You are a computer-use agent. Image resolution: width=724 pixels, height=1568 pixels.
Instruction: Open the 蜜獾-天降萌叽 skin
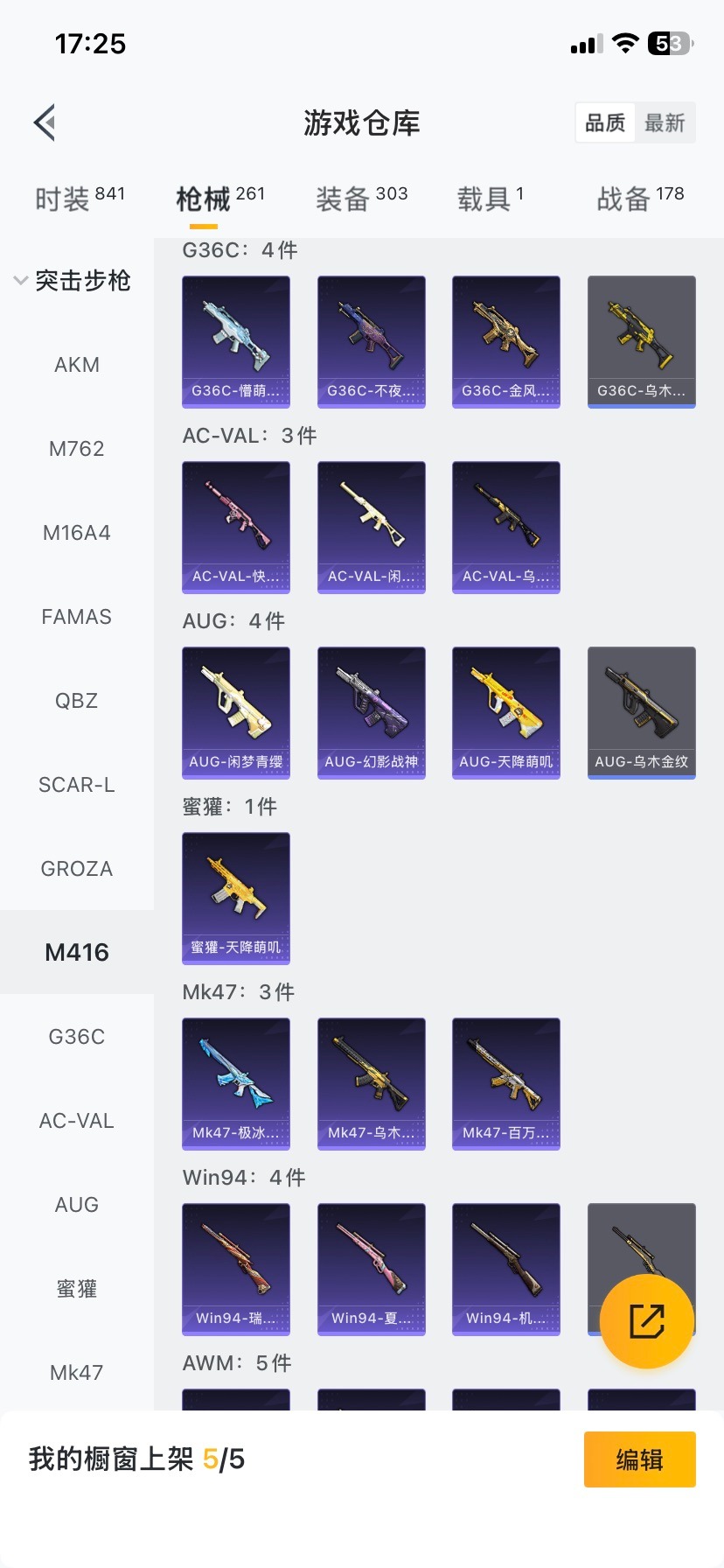(236, 897)
